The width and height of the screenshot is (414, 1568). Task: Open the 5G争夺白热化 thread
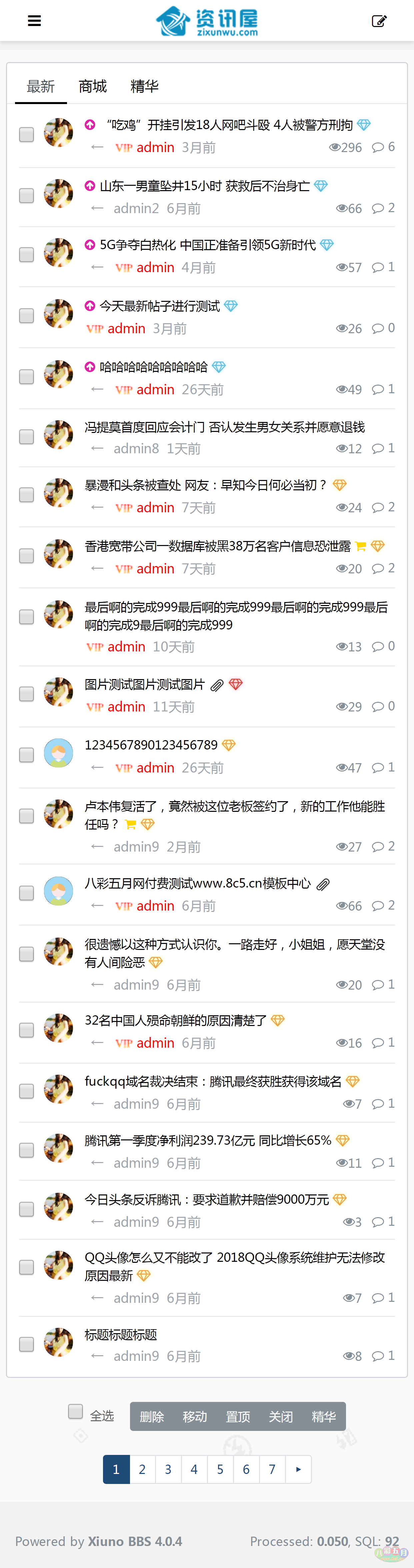pyautogui.click(x=207, y=245)
